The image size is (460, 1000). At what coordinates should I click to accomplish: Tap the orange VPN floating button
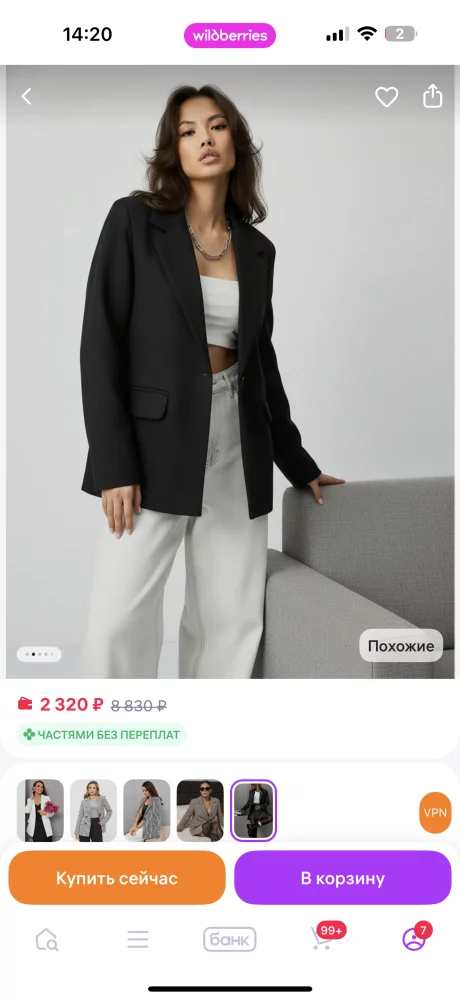[435, 812]
